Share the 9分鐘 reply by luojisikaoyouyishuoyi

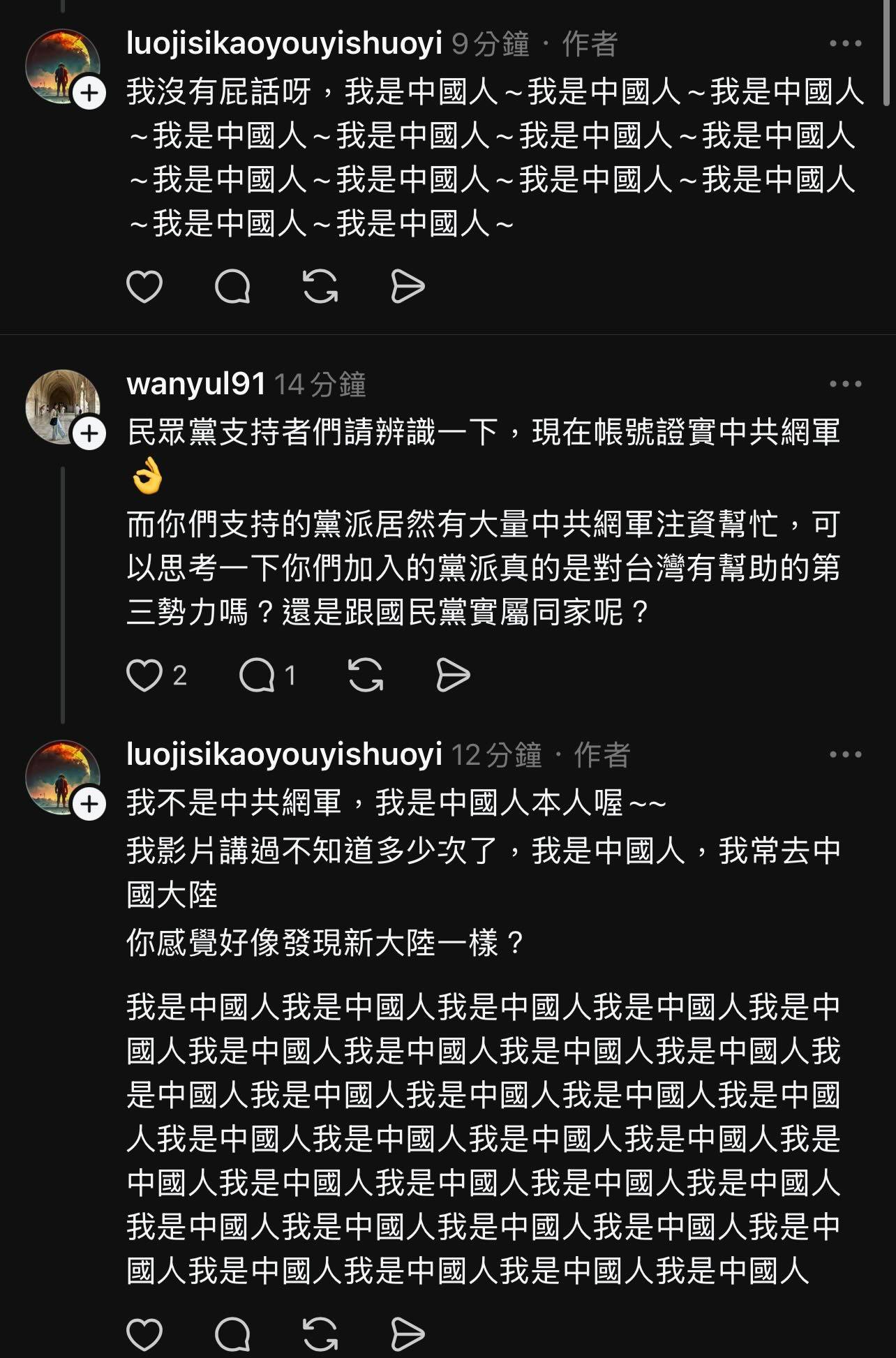408,287
